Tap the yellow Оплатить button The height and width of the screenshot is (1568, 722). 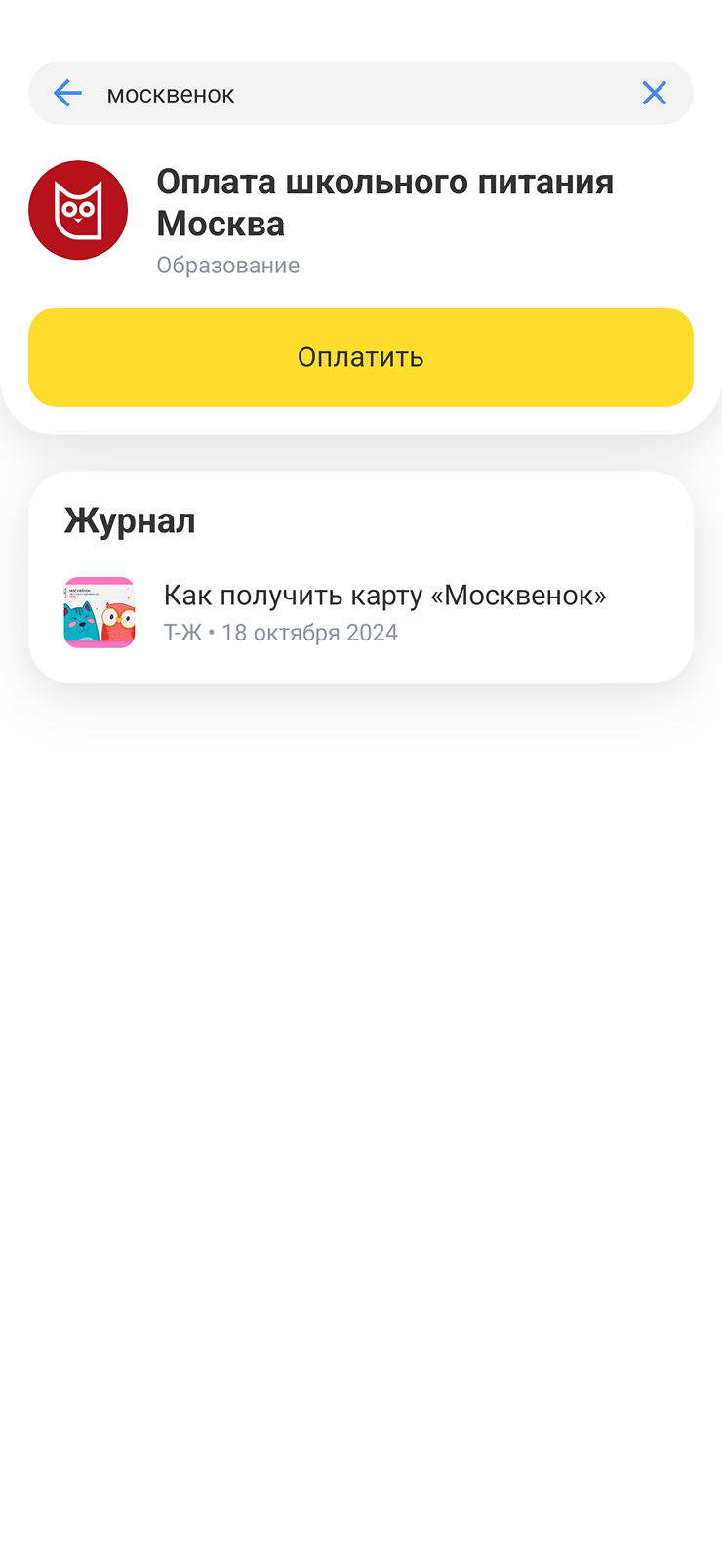(361, 357)
